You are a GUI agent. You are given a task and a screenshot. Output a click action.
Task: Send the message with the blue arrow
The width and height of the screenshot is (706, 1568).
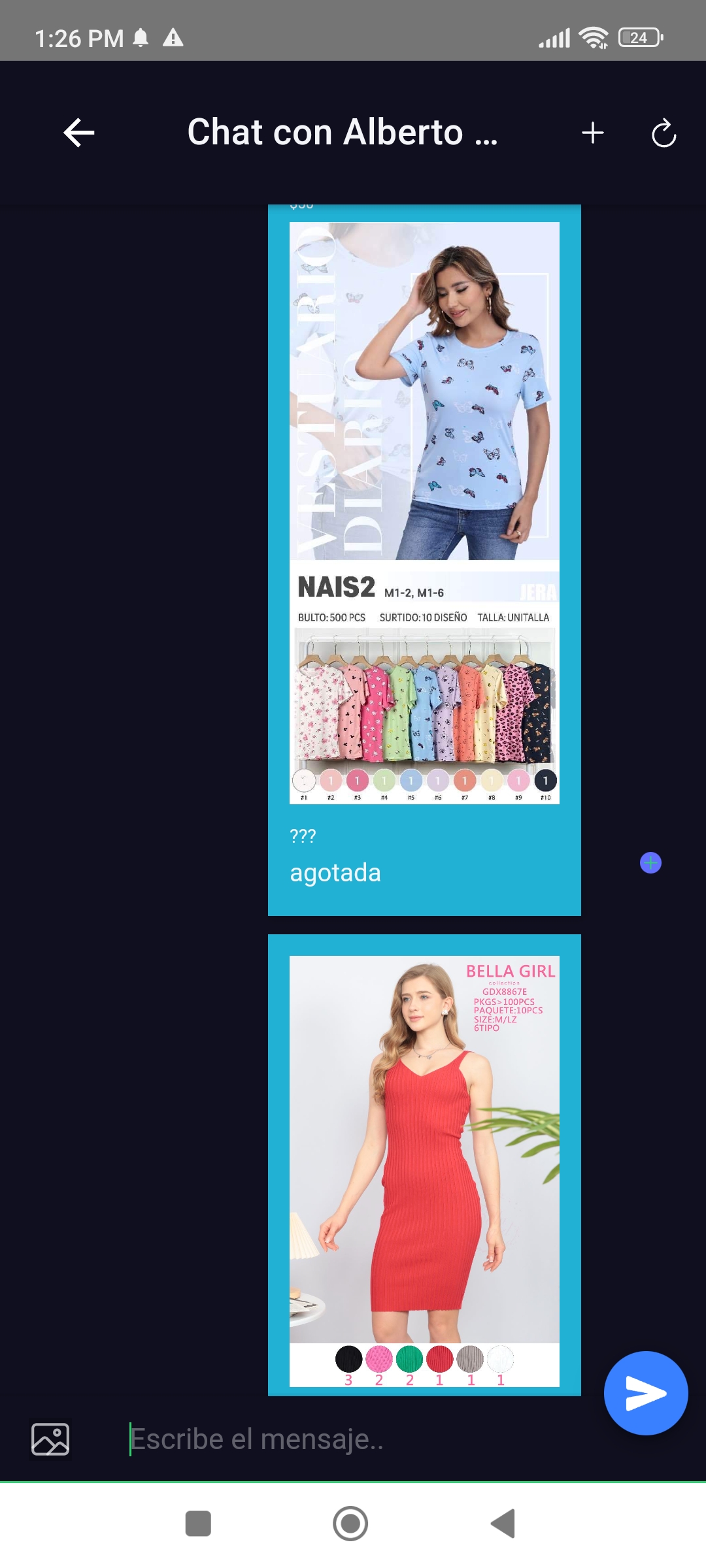(646, 1393)
